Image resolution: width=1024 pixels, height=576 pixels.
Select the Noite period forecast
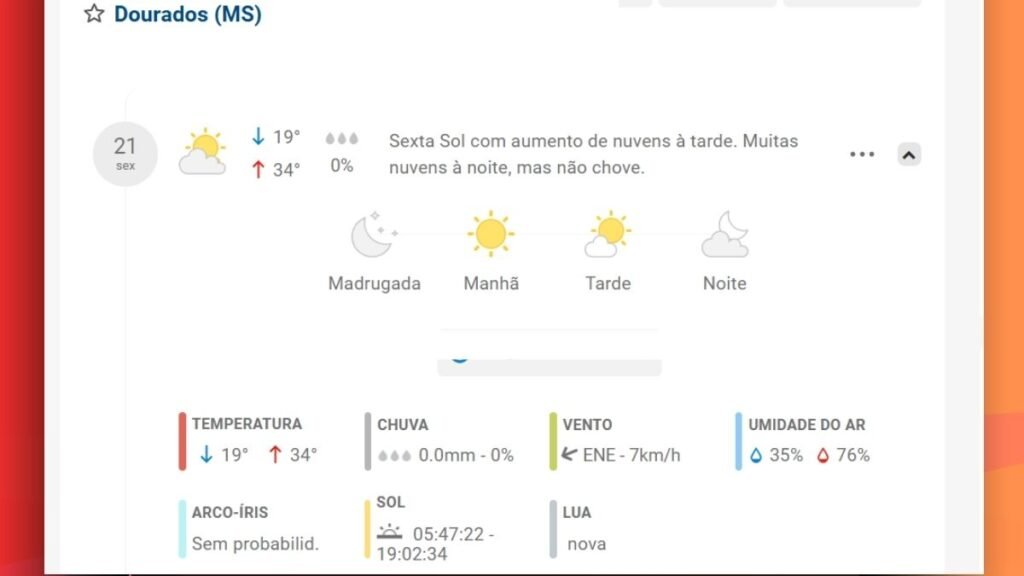pyautogui.click(x=724, y=251)
